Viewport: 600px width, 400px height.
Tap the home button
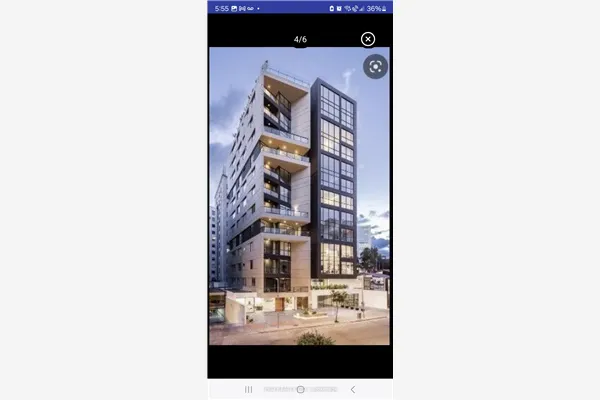point(300,389)
